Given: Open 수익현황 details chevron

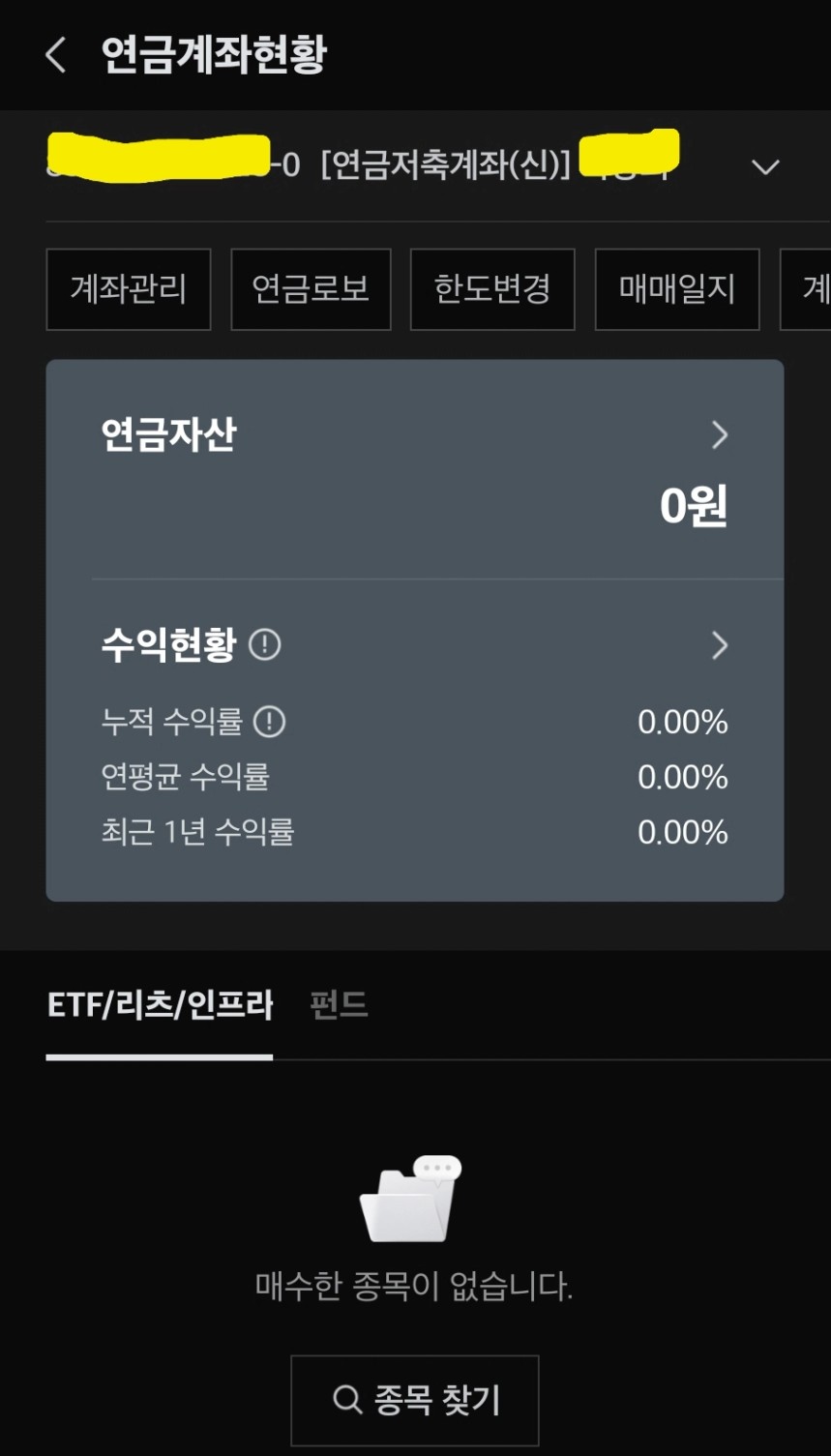Looking at the screenshot, I should pos(719,645).
